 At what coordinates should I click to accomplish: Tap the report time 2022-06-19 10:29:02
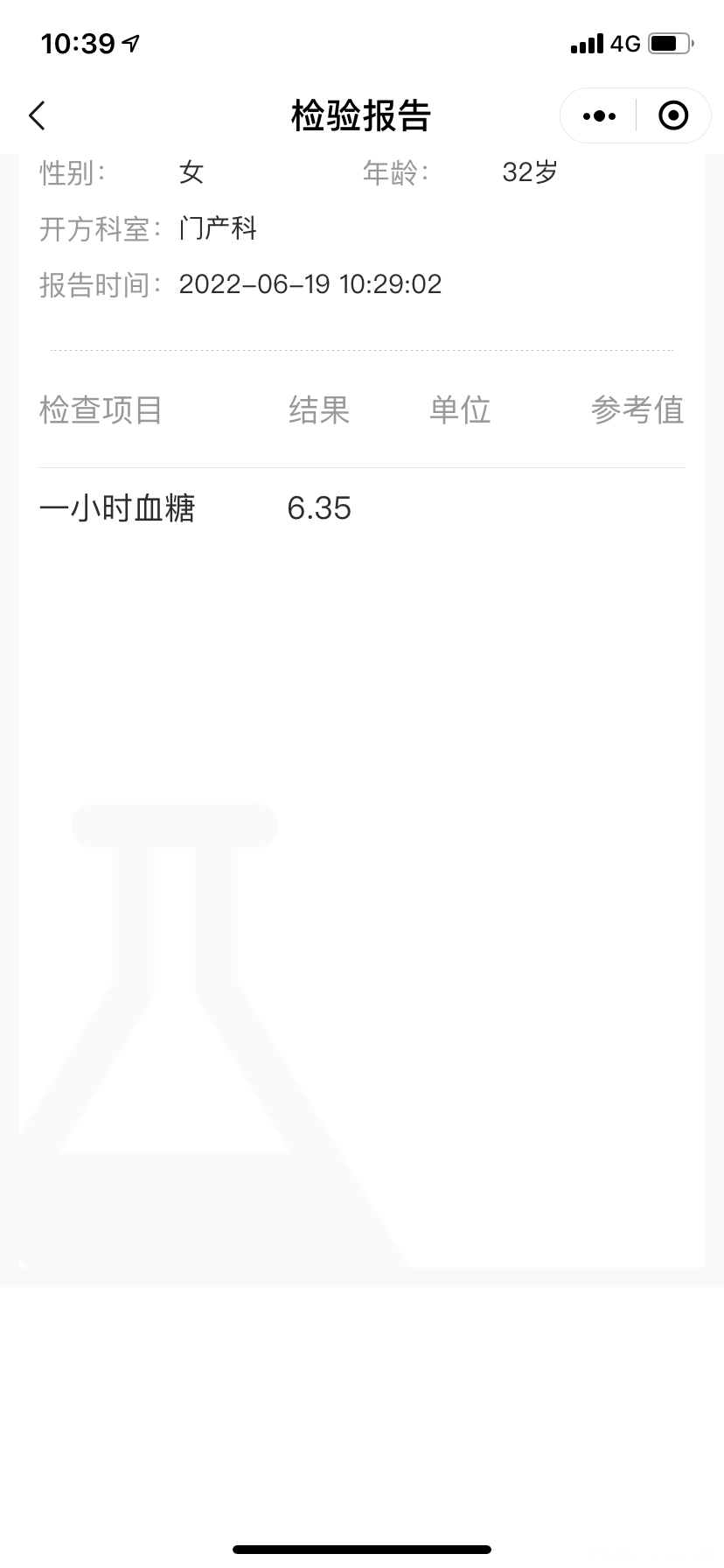click(x=310, y=283)
